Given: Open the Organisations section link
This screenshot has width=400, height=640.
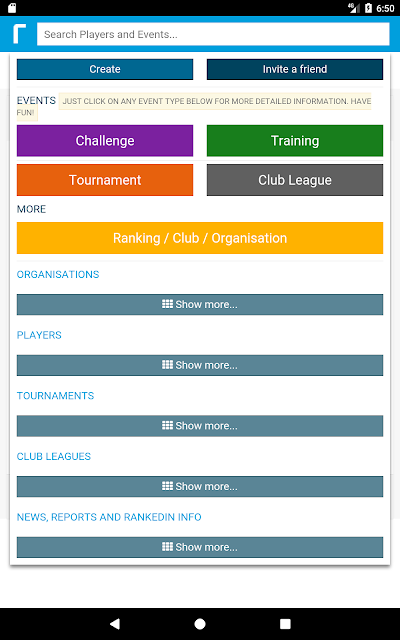Looking at the screenshot, I should pos(58,274).
